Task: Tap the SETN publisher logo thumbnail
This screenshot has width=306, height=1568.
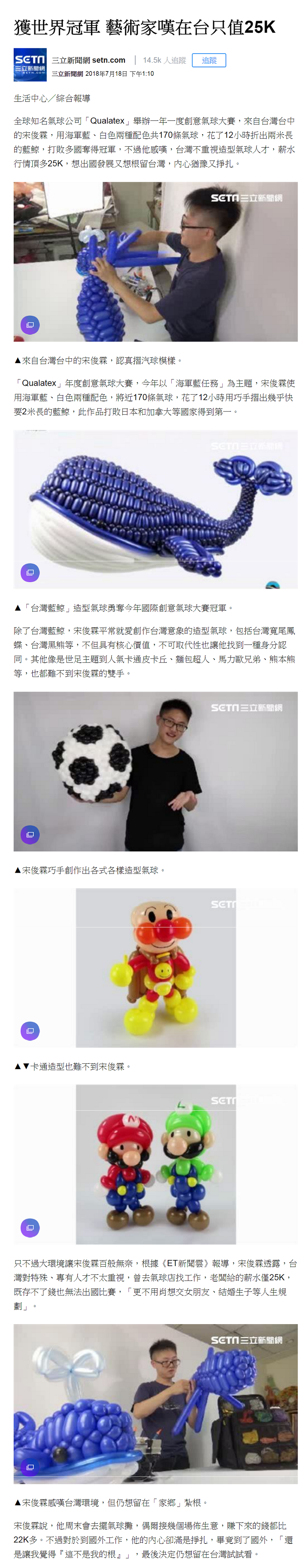Action: pyautogui.click(x=30, y=64)
